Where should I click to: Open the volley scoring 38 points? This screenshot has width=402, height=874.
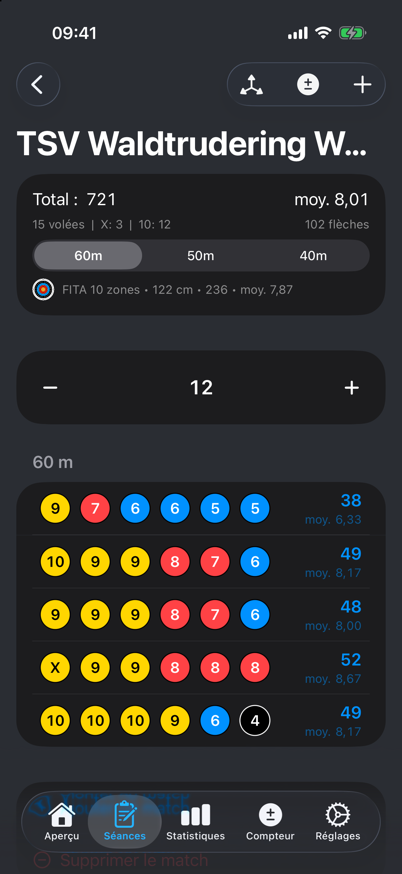pyautogui.click(x=201, y=509)
